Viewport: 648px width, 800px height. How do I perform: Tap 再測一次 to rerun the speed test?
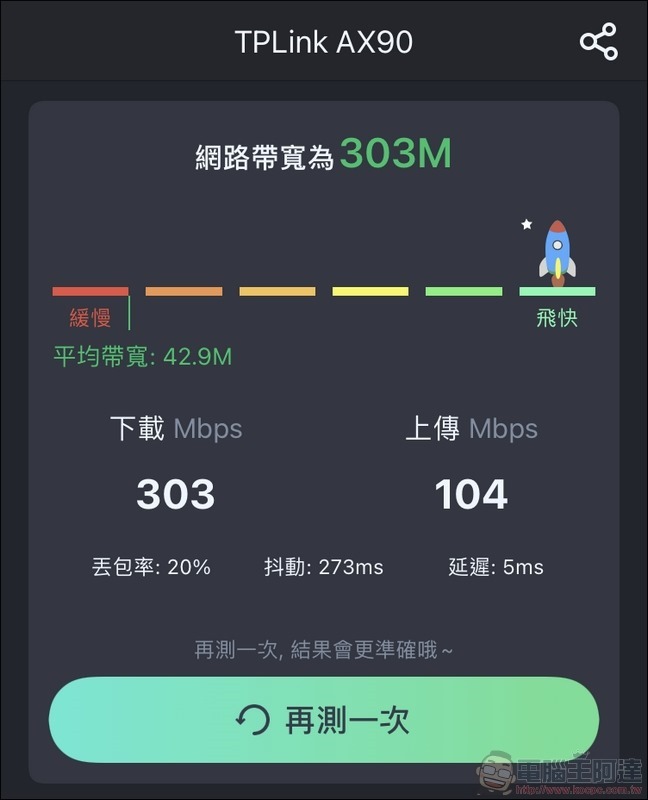coord(324,720)
